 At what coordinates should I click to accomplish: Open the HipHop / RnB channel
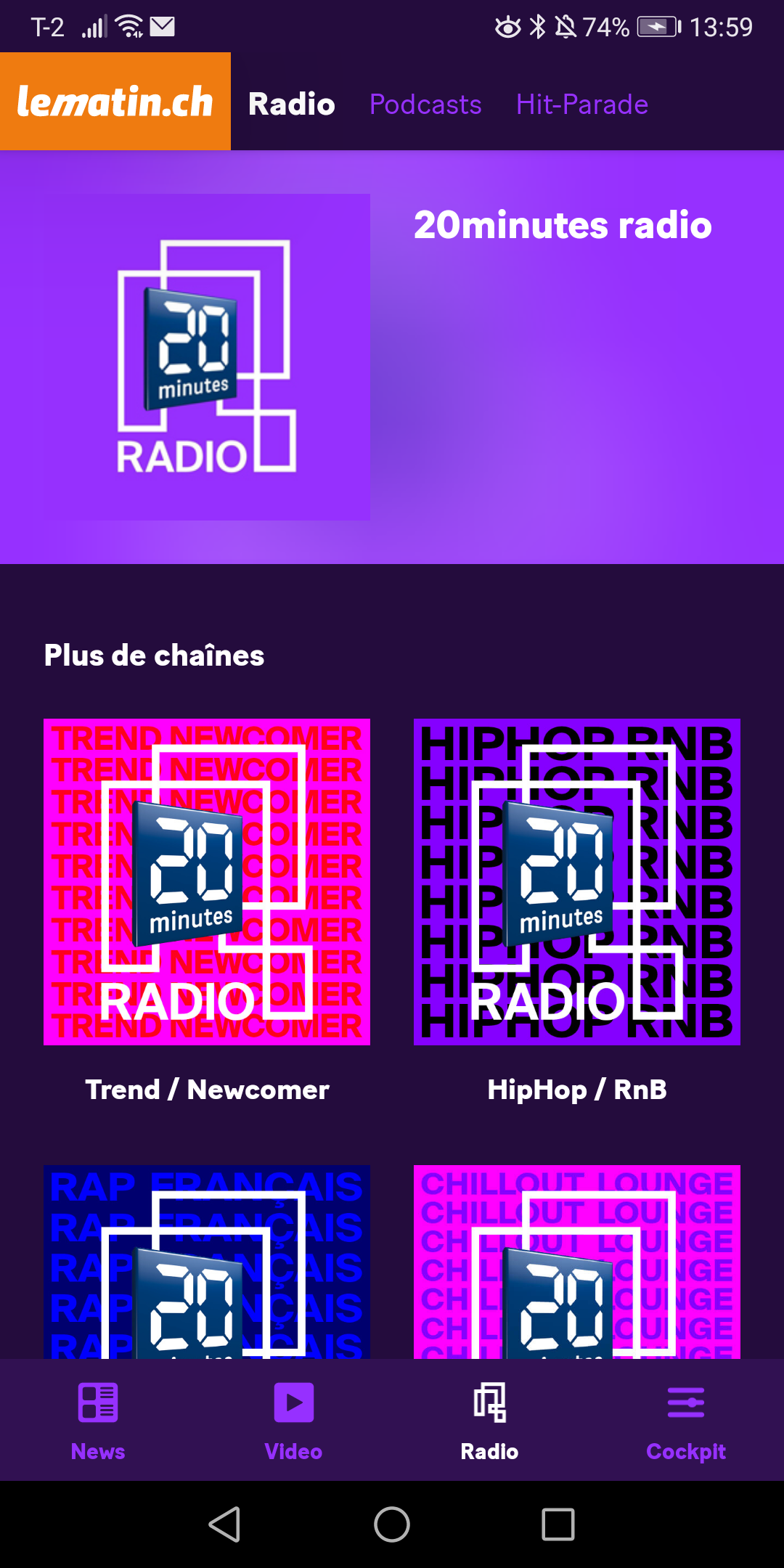[577, 882]
